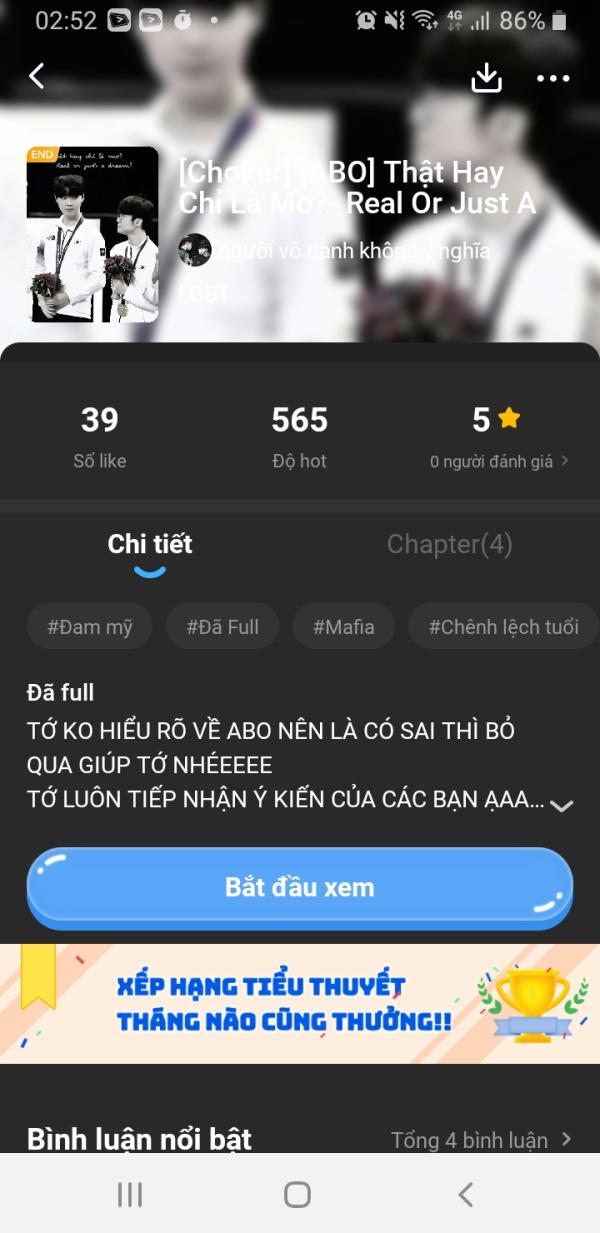Open the #Chênh lệch tuổi tag

point(504,627)
